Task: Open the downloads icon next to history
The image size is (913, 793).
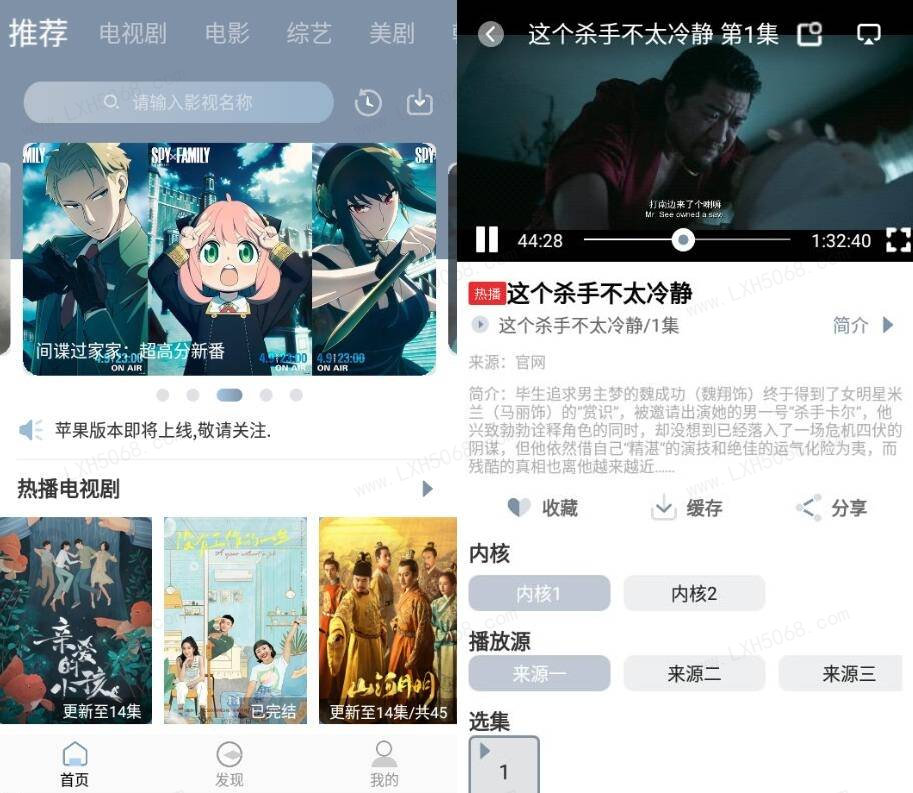Action: coord(420,102)
